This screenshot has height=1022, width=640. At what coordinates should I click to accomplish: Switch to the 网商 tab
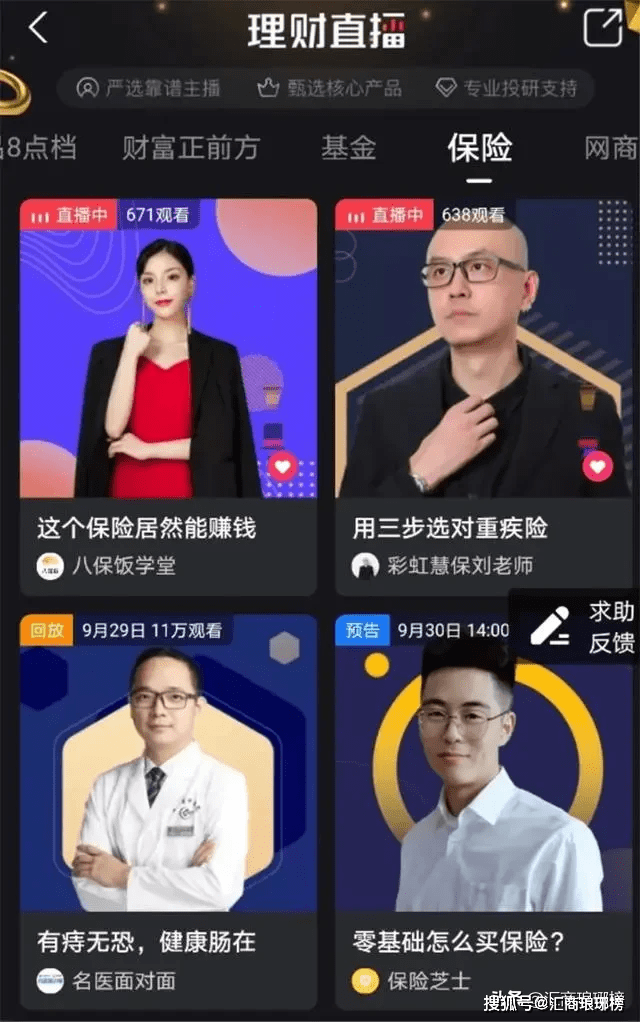pos(610,148)
